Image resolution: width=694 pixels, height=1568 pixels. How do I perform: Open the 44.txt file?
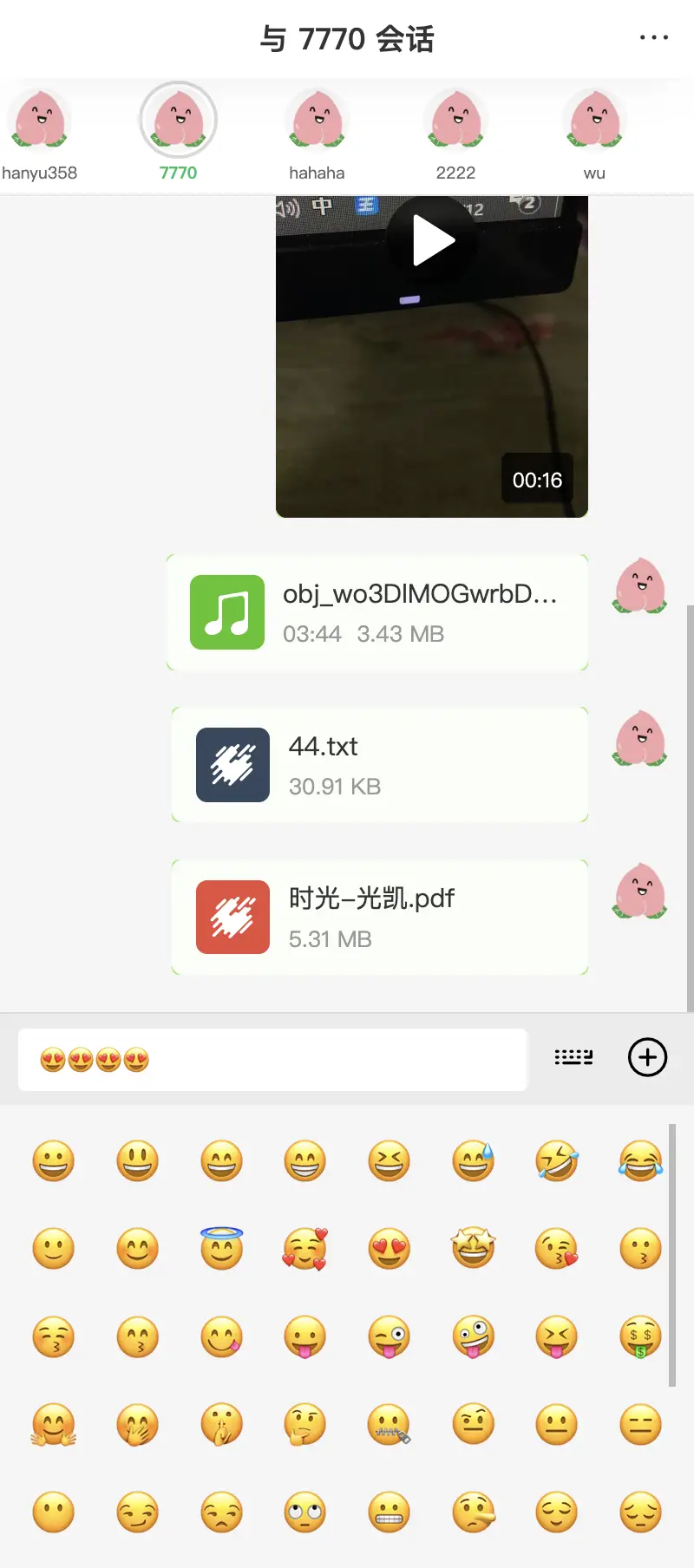pos(380,765)
